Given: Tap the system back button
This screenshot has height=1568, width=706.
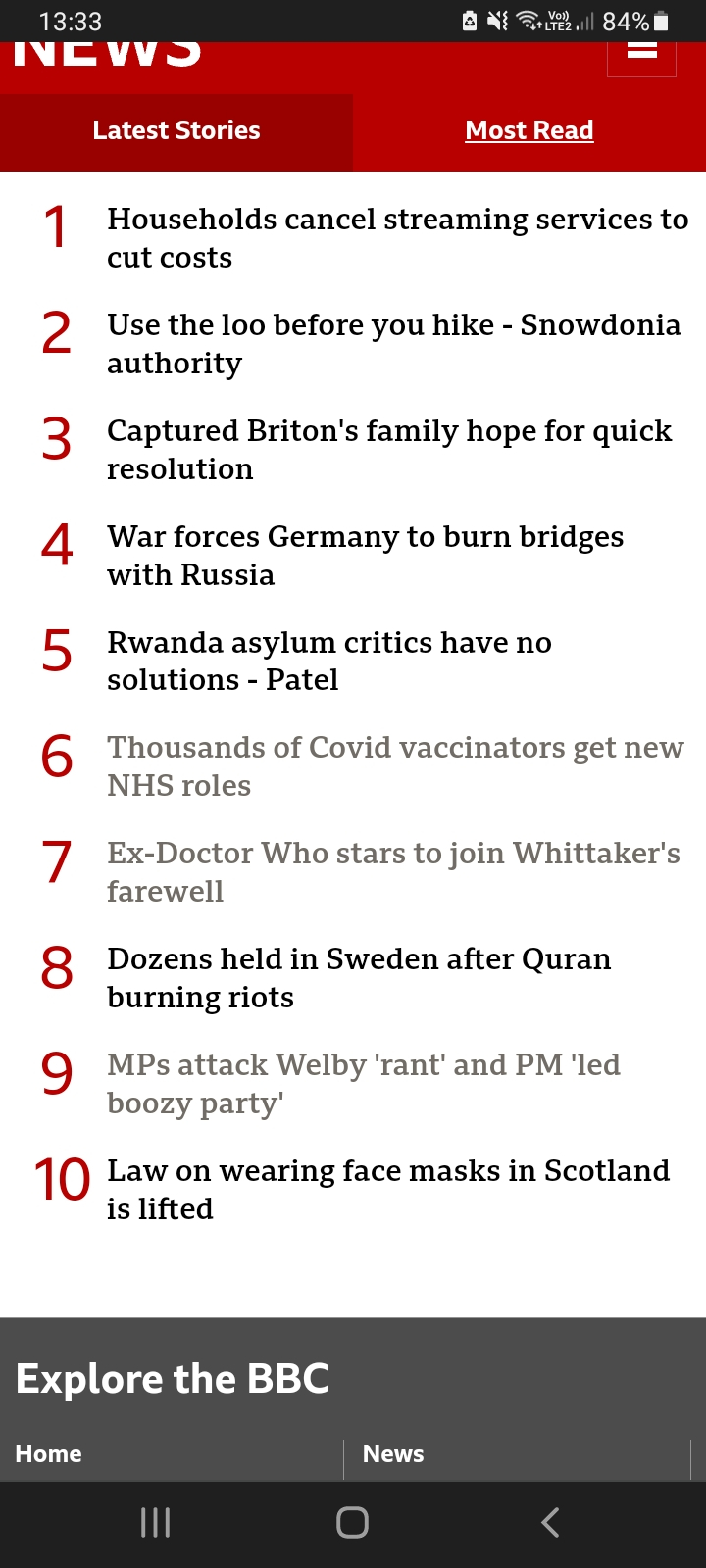Looking at the screenshot, I should pyautogui.click(x=550, y=1522).
